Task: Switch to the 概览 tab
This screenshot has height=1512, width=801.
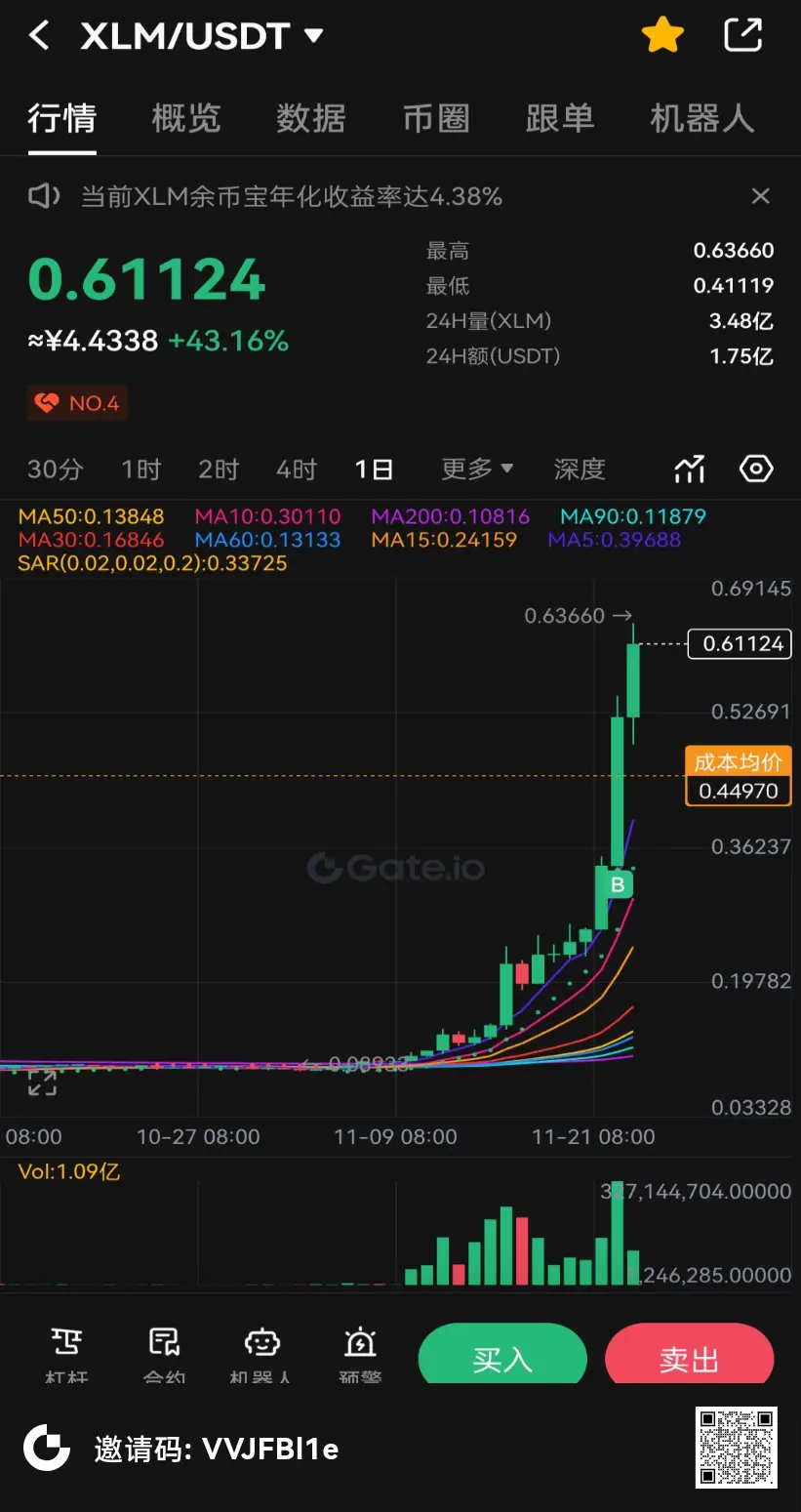Action: (x=185, y=118)
